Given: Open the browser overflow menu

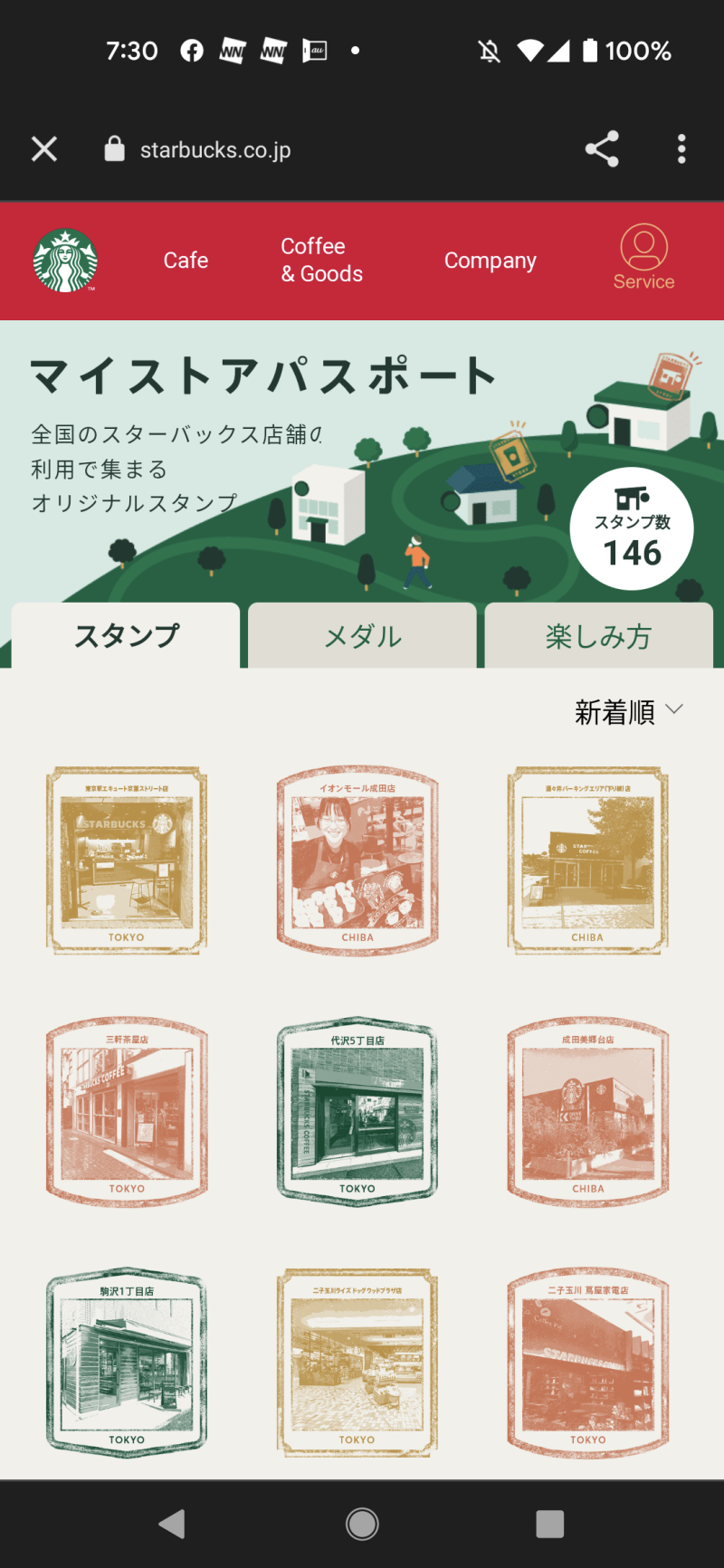Looking at the screenshot, I should [681, 149].
